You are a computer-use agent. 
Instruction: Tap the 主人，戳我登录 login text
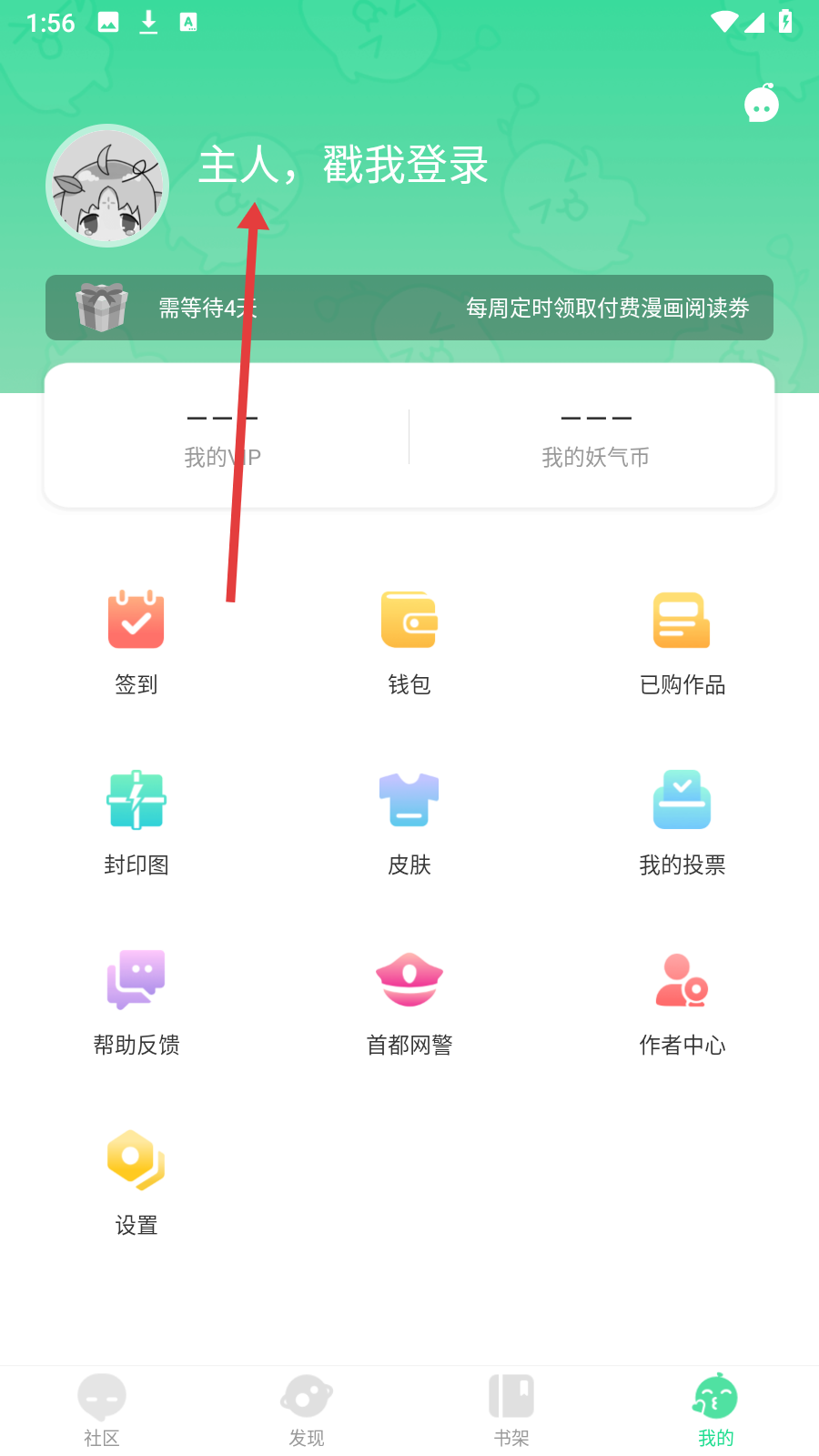344,166
